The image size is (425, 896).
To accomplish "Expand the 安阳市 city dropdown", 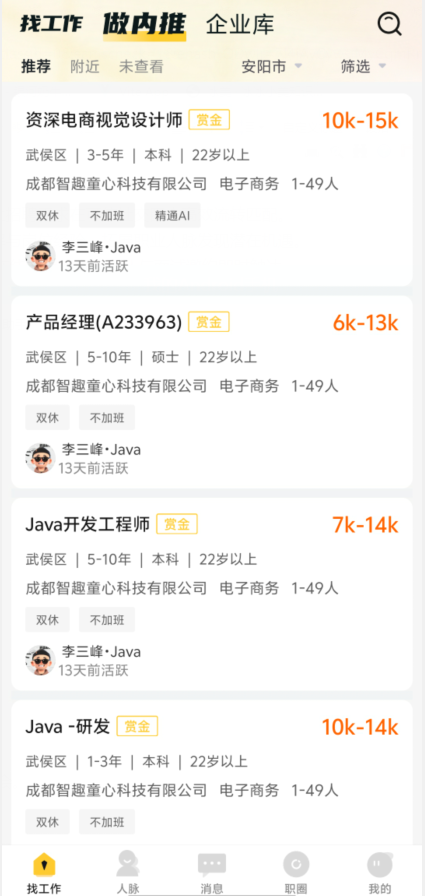I will (272, 67).
